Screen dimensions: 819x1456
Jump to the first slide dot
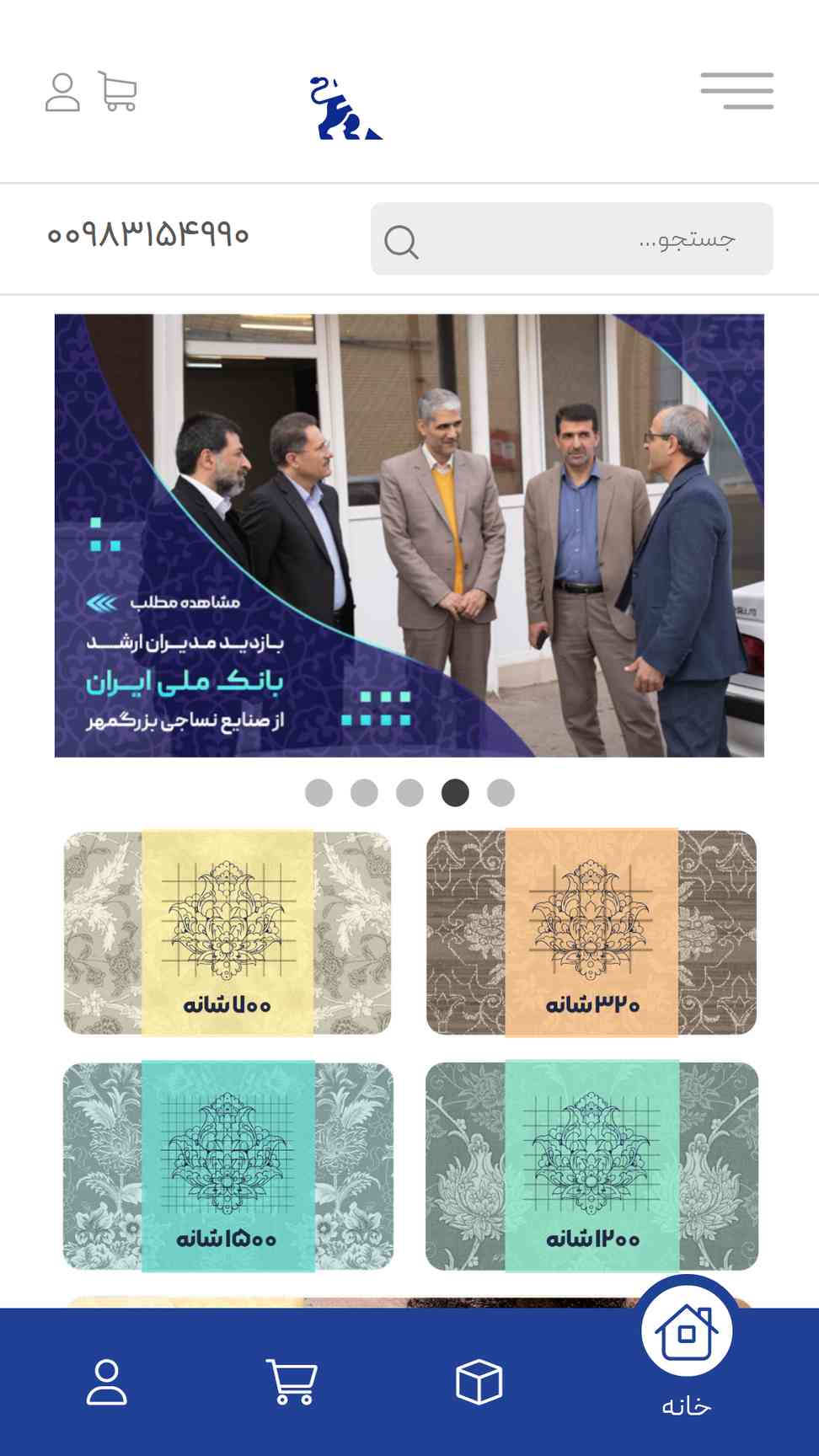point(318,793)
